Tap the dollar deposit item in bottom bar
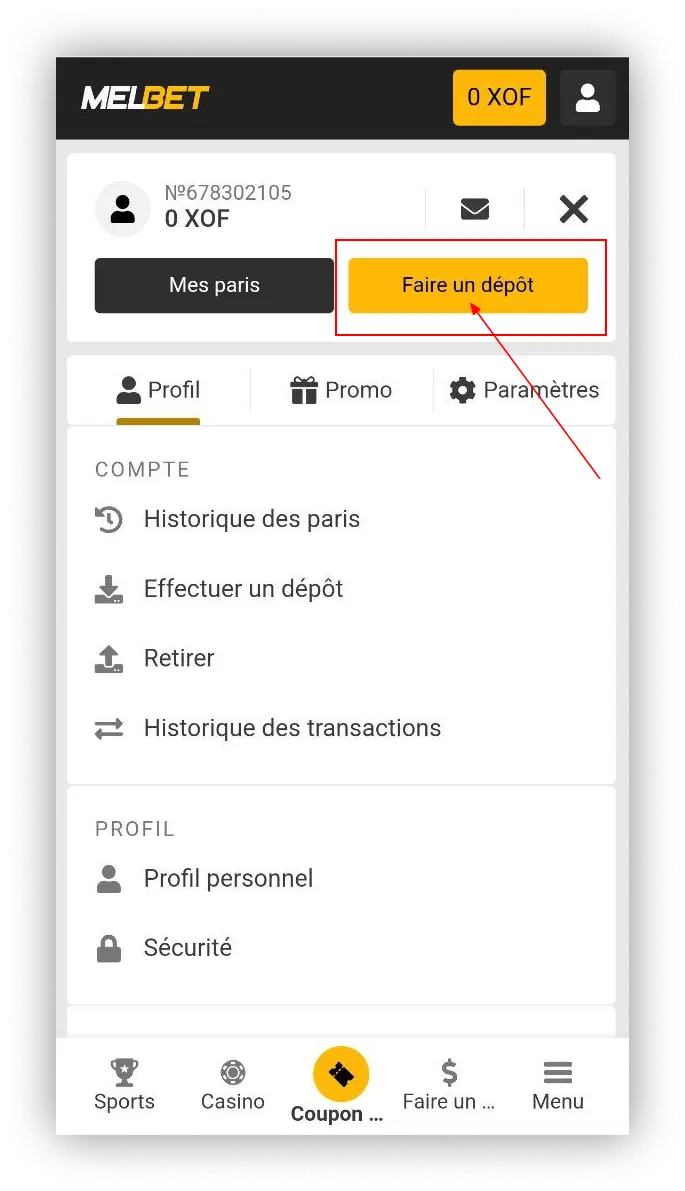The image size is (685, 1191). pyautogui.click(x=449, y=1086)
